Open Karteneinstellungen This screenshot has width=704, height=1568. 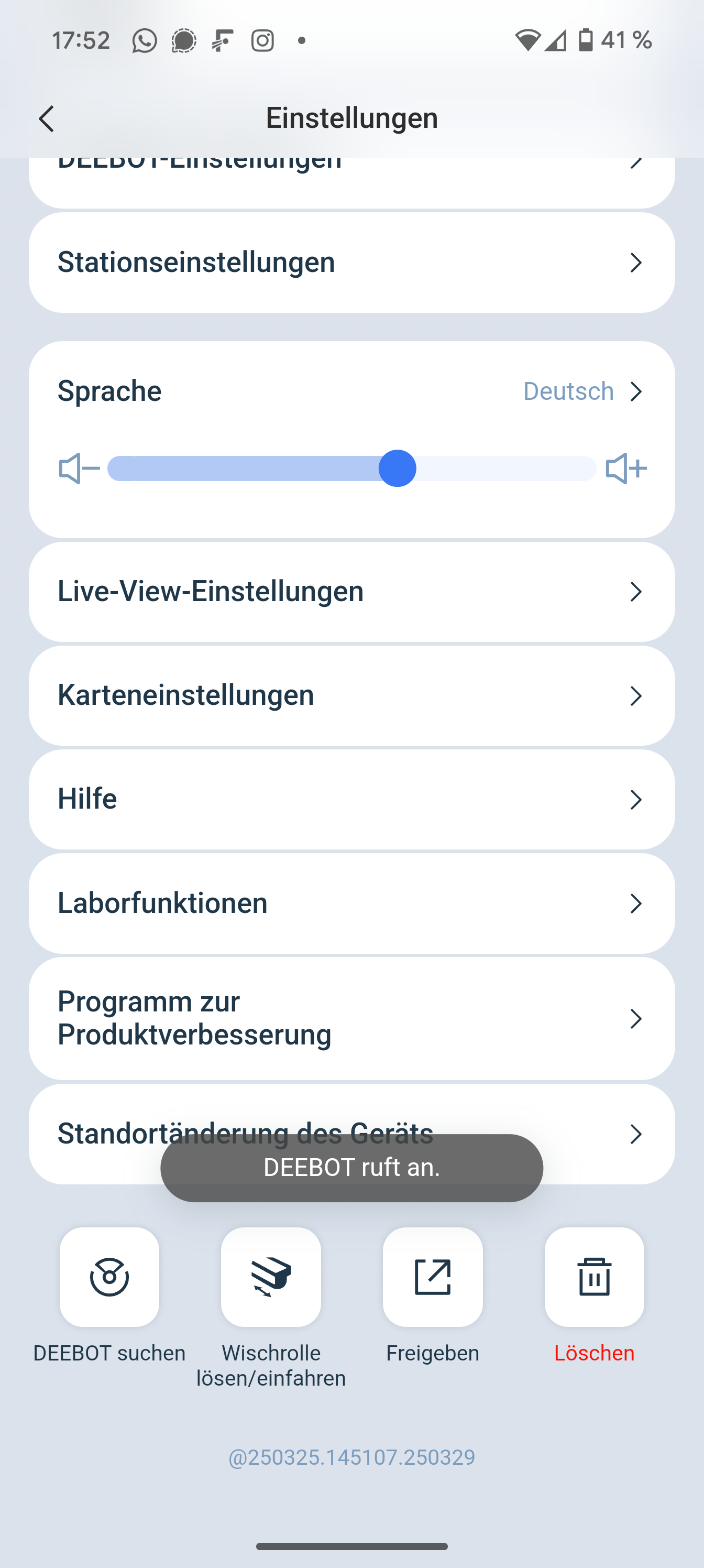pyautogui.click(x=351, y=695)
